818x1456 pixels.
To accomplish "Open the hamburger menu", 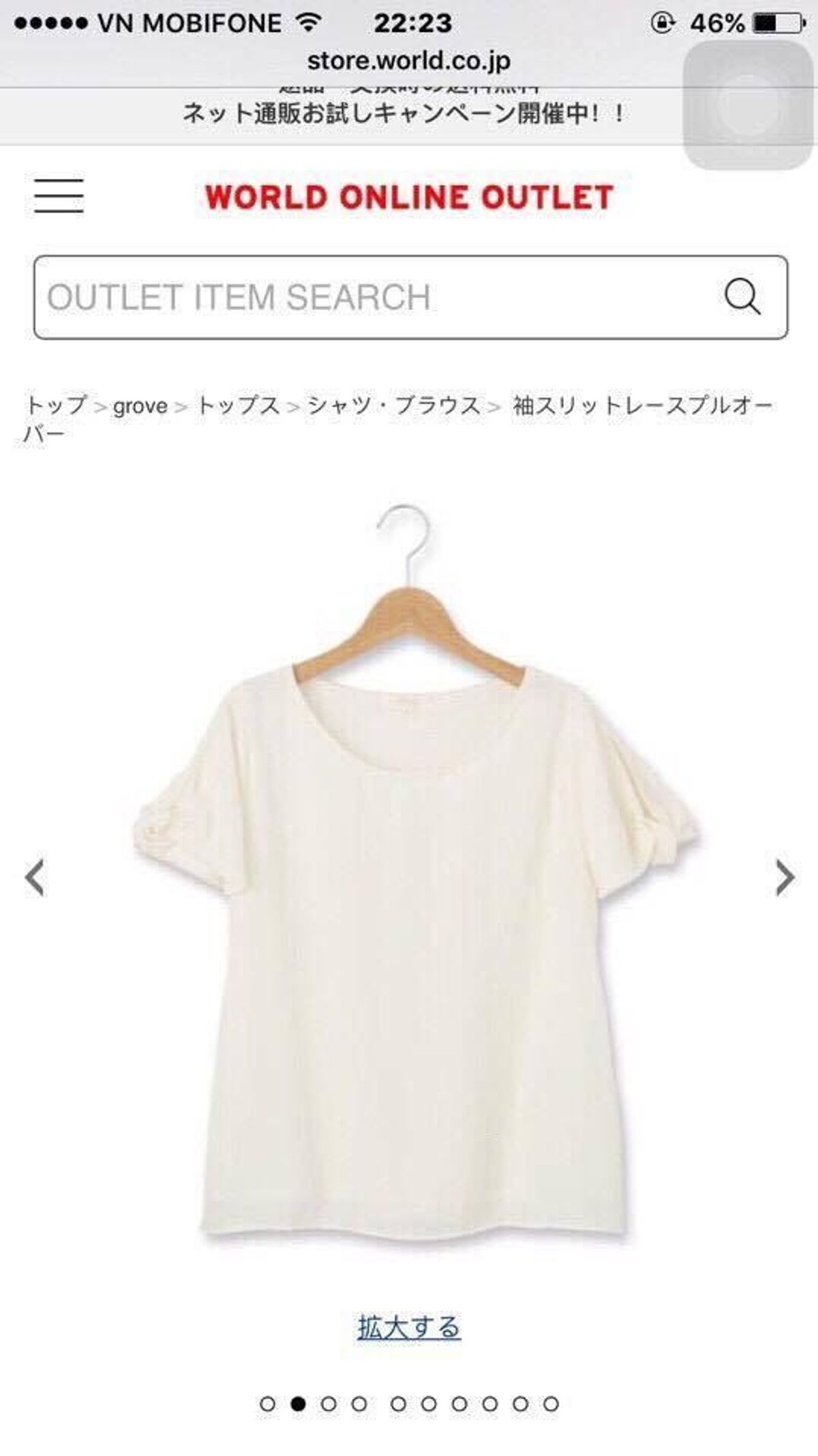I will point(59,196).
